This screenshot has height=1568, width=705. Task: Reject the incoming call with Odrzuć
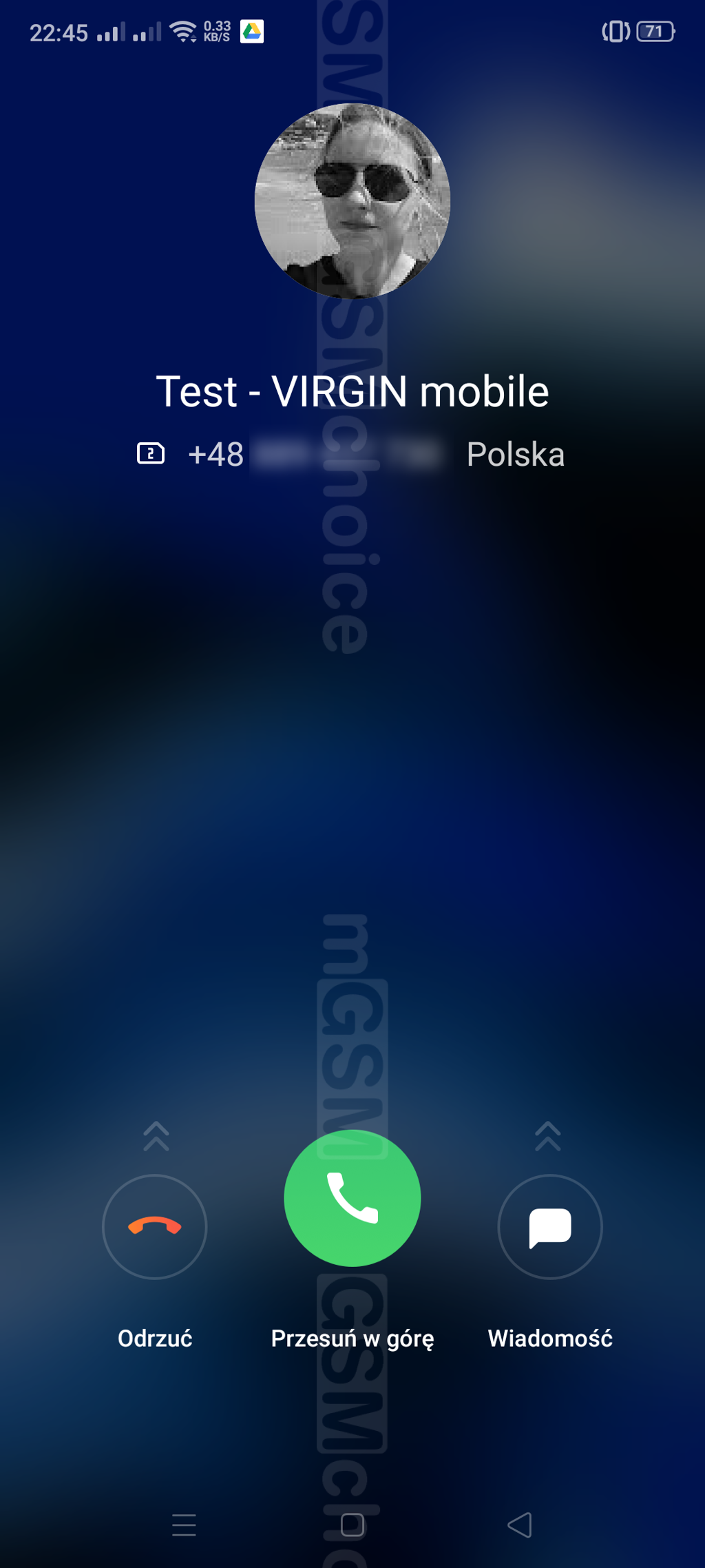click(155, 1226)
